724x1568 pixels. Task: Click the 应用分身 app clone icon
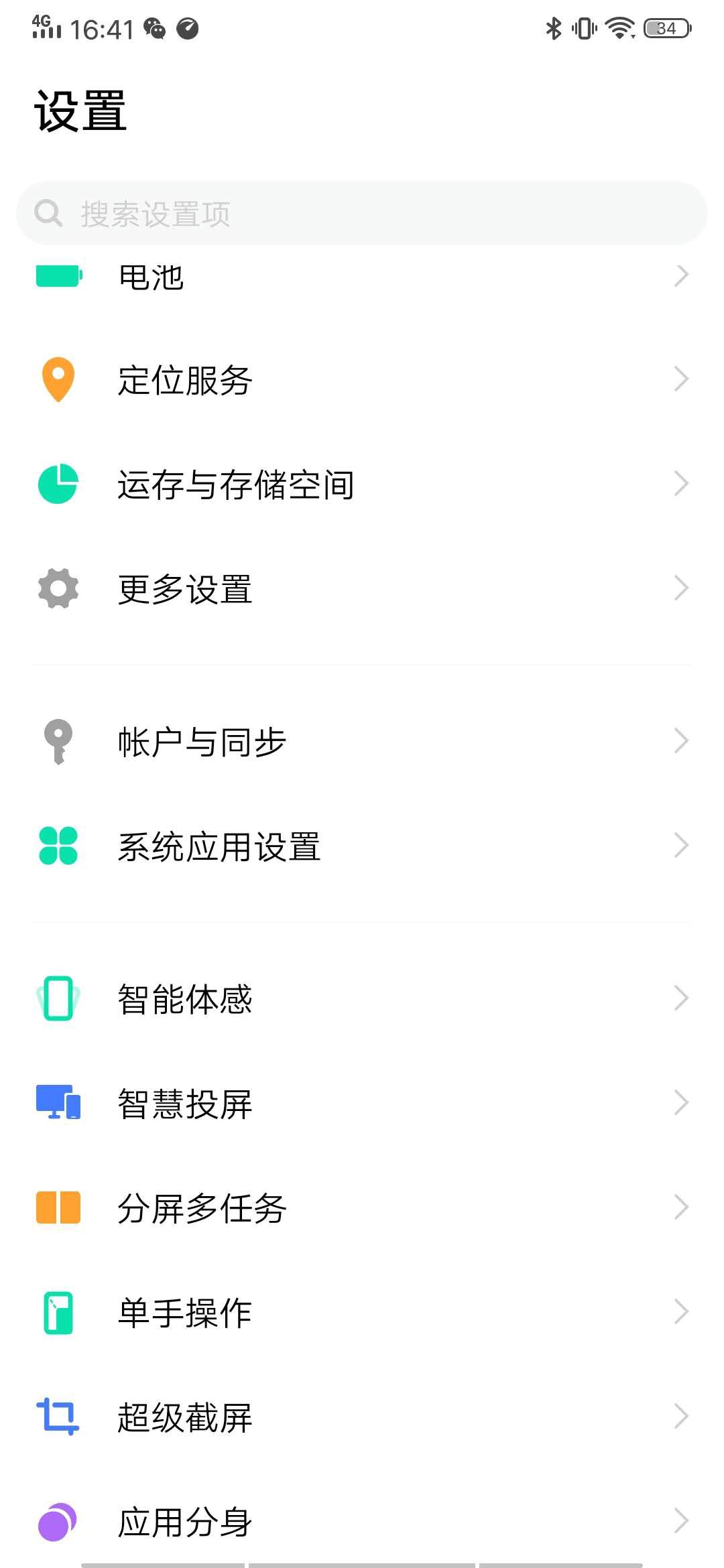click(57, 1521)
